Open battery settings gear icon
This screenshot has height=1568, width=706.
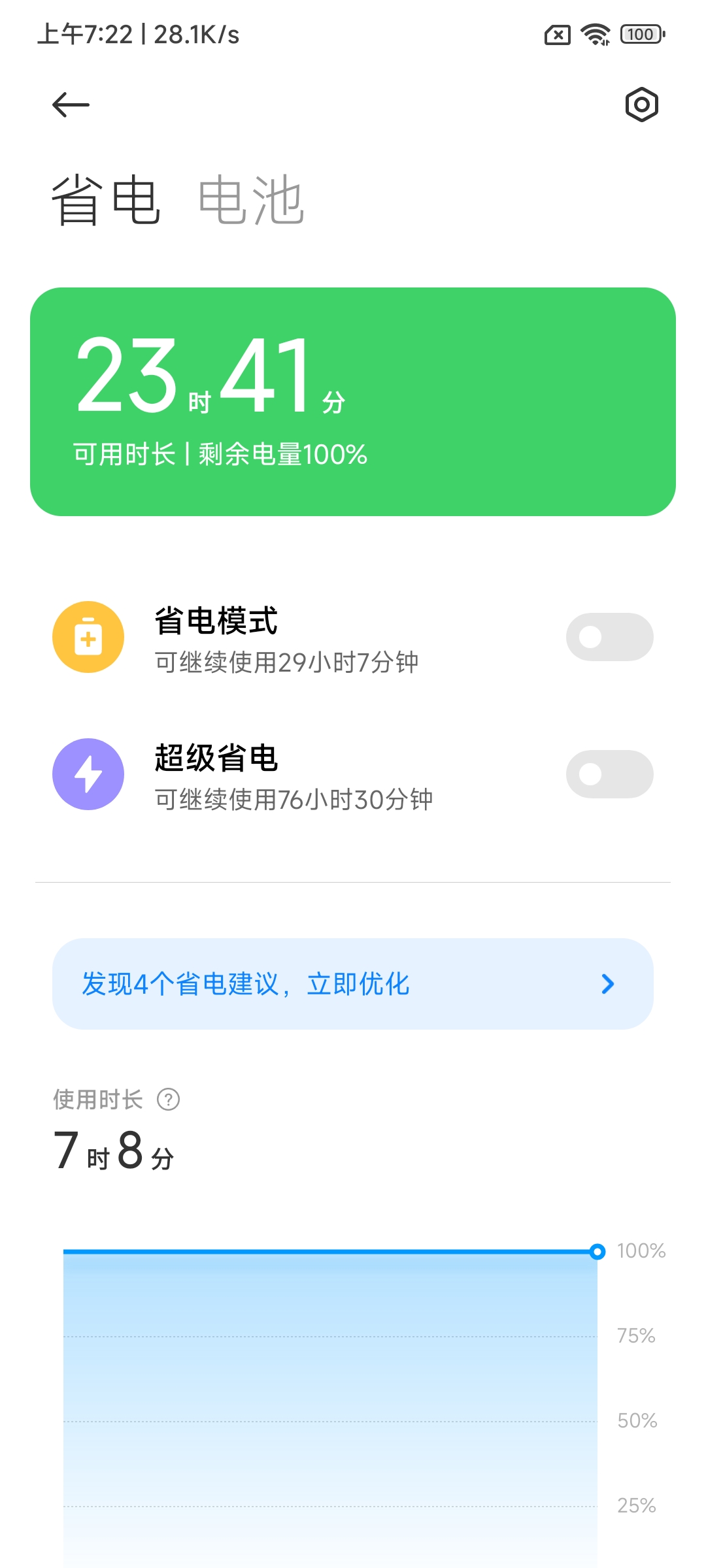coord(641,105)
